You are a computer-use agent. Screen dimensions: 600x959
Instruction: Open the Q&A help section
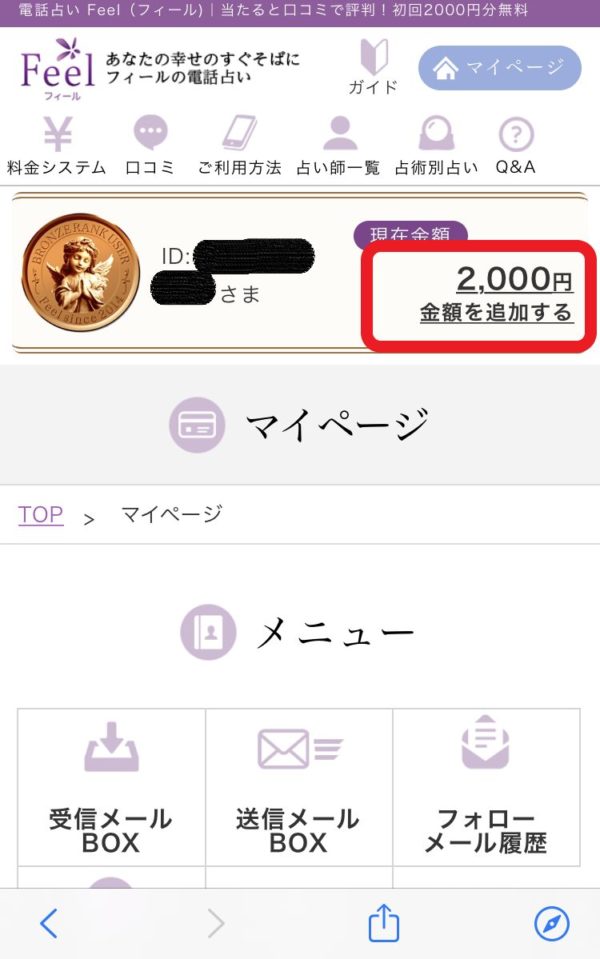pyautogui.click(x=516, y=146)
